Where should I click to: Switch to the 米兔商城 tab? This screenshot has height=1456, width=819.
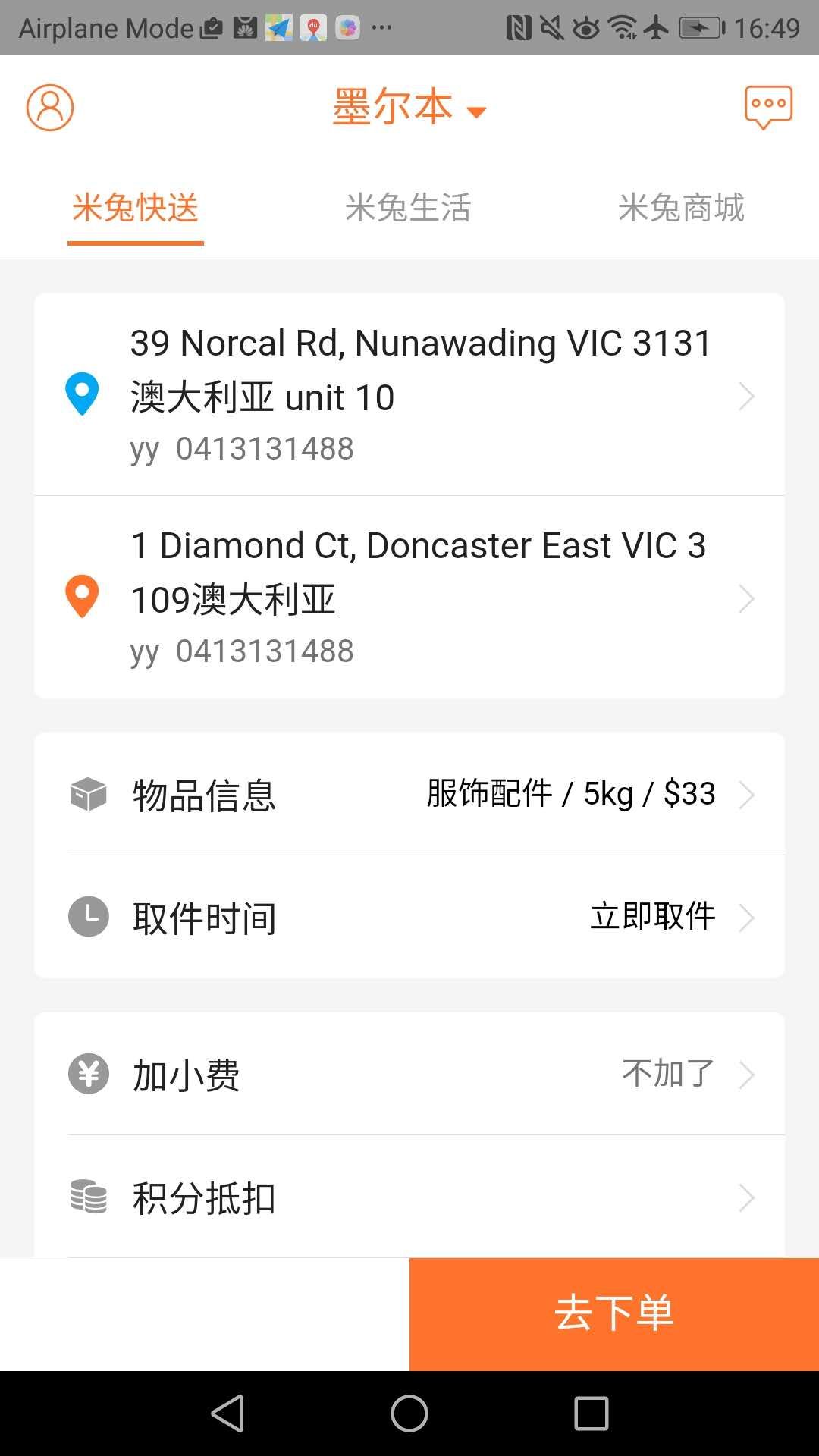point(681,208)
